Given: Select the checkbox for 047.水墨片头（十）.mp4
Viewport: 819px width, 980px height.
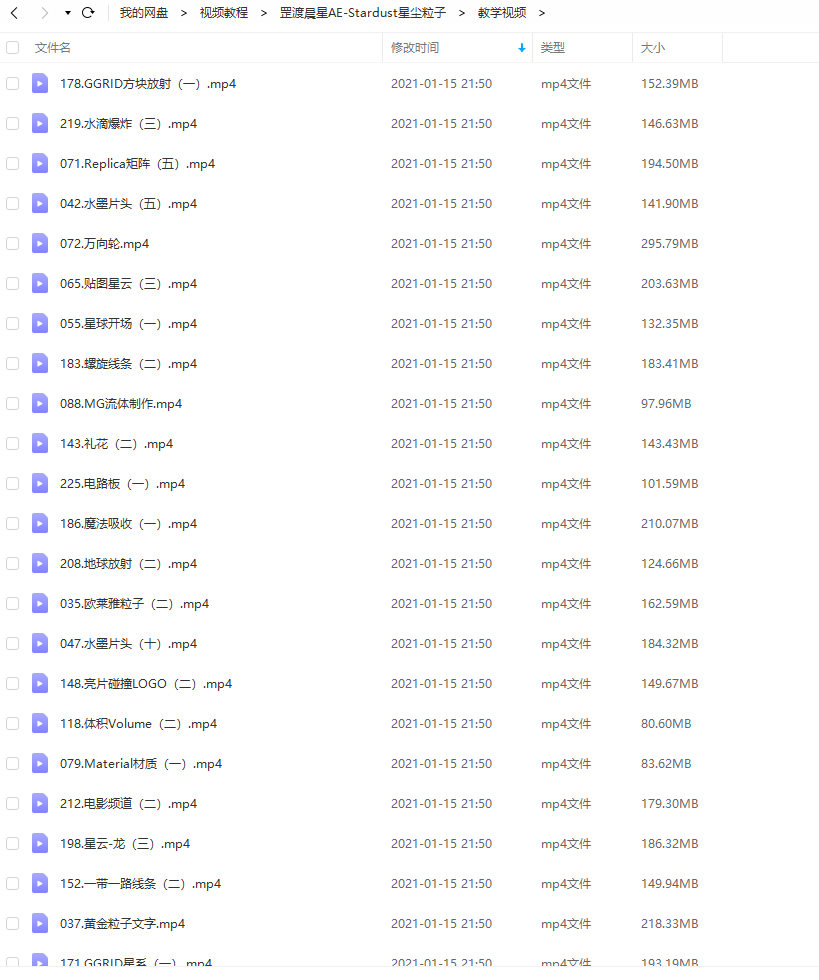Looking at the screenshot, I should [x=12, y=644].
